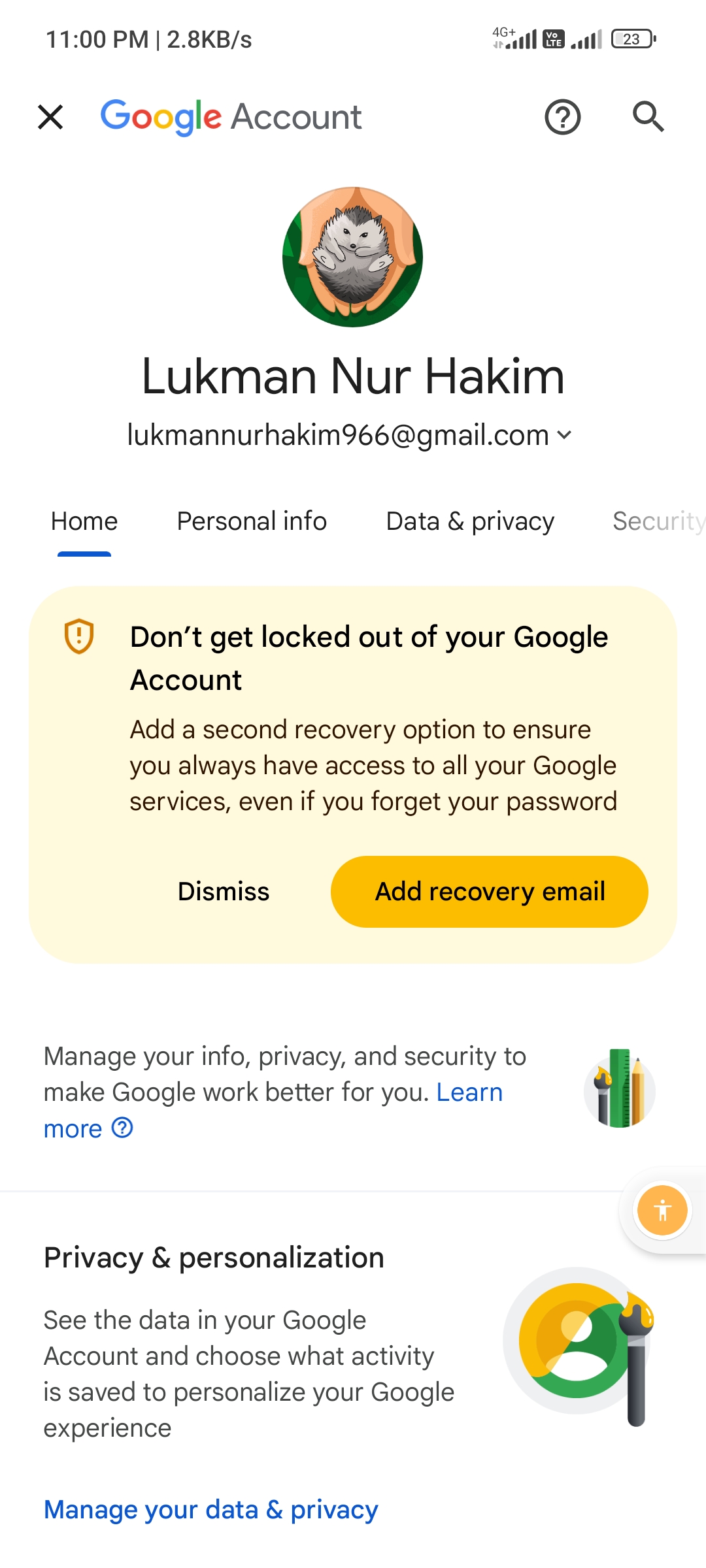Tap the hedgehog profile picture
The height and width of the screenshot is (1568, 706).
(x=353, y=257)
